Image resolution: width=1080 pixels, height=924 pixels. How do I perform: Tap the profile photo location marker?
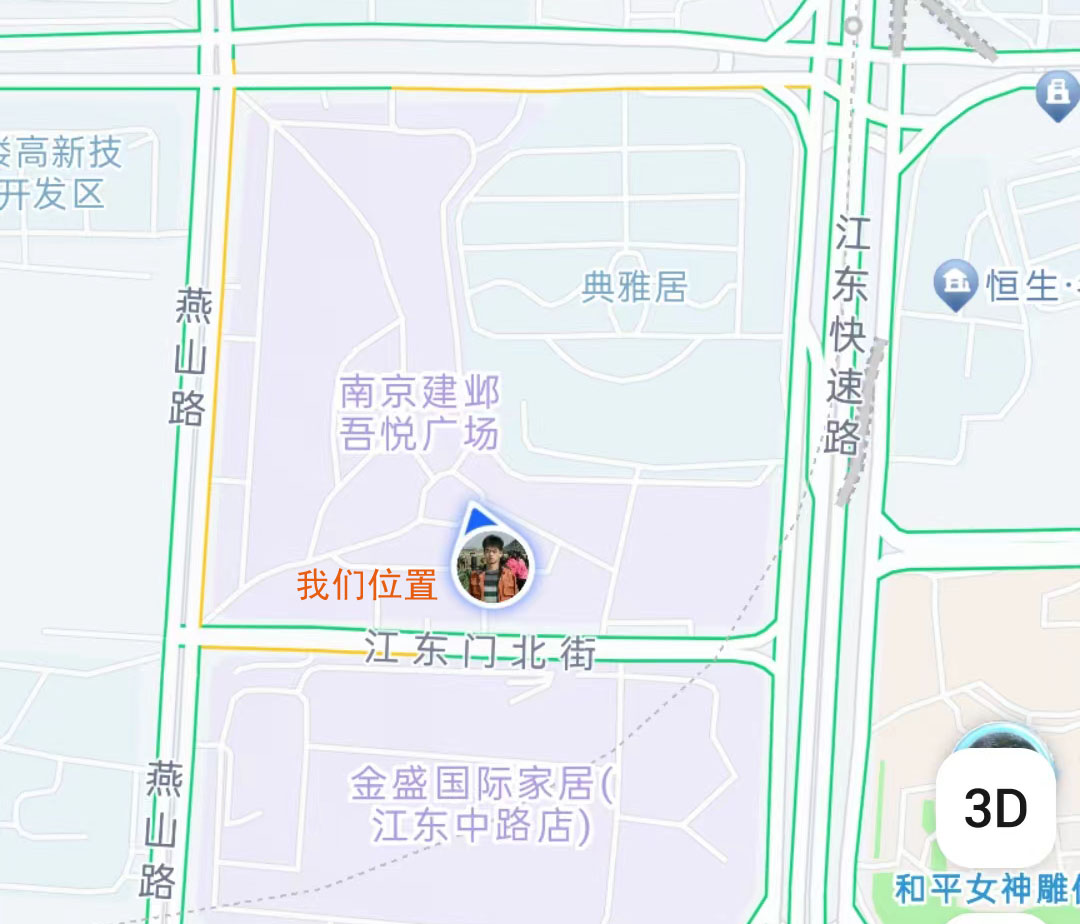[493, 567]
